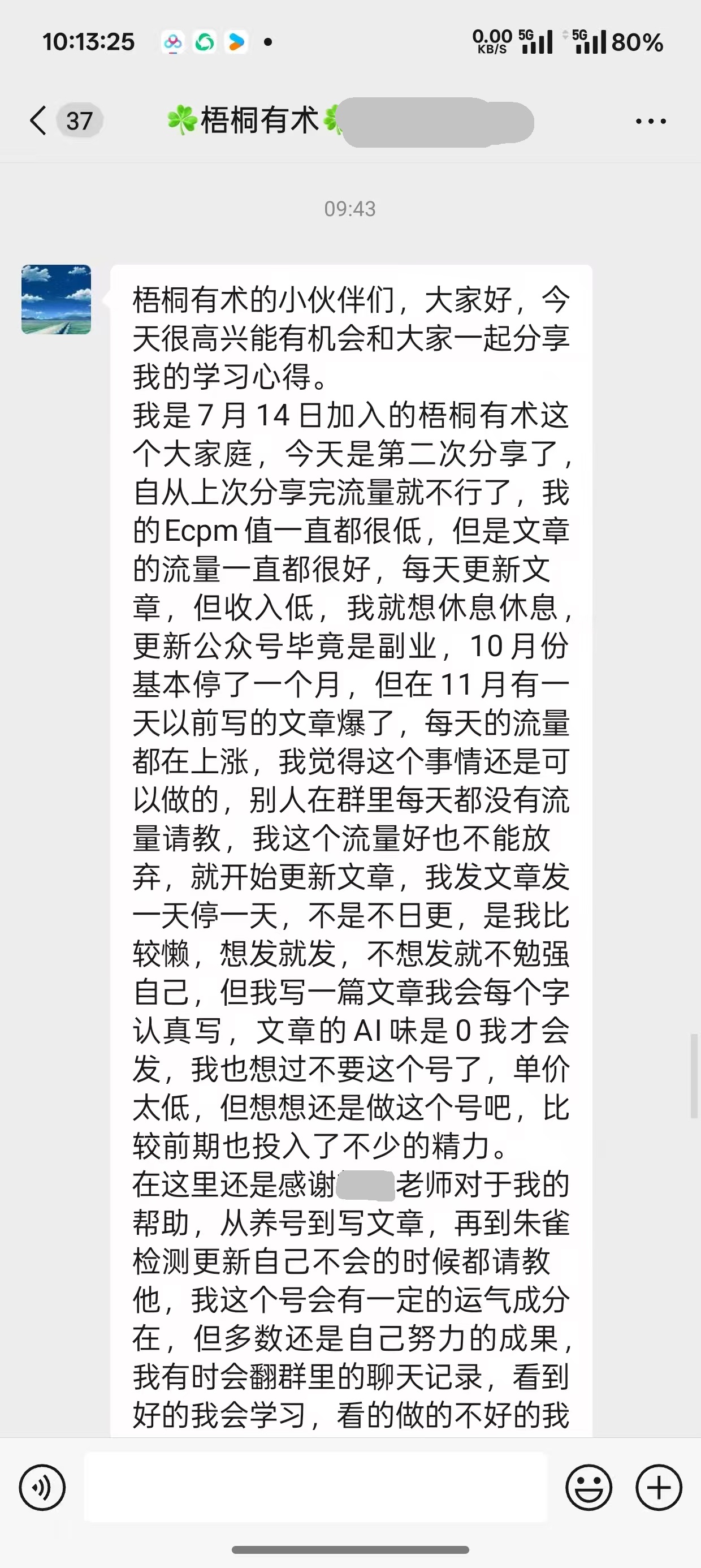Go back to the chat list
This screenshot has width=701, height=1568.
pyautogui.click(x=38, y=120)
